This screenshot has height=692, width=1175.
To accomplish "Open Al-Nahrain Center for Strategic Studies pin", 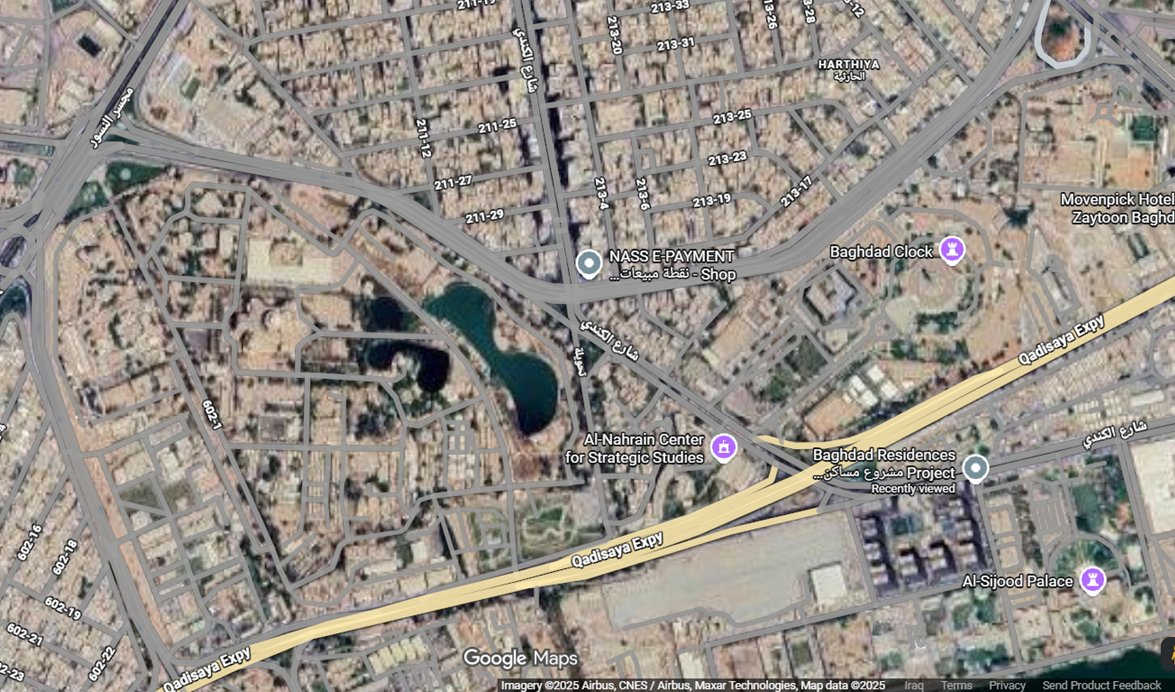I will click(x=723, y=447).
